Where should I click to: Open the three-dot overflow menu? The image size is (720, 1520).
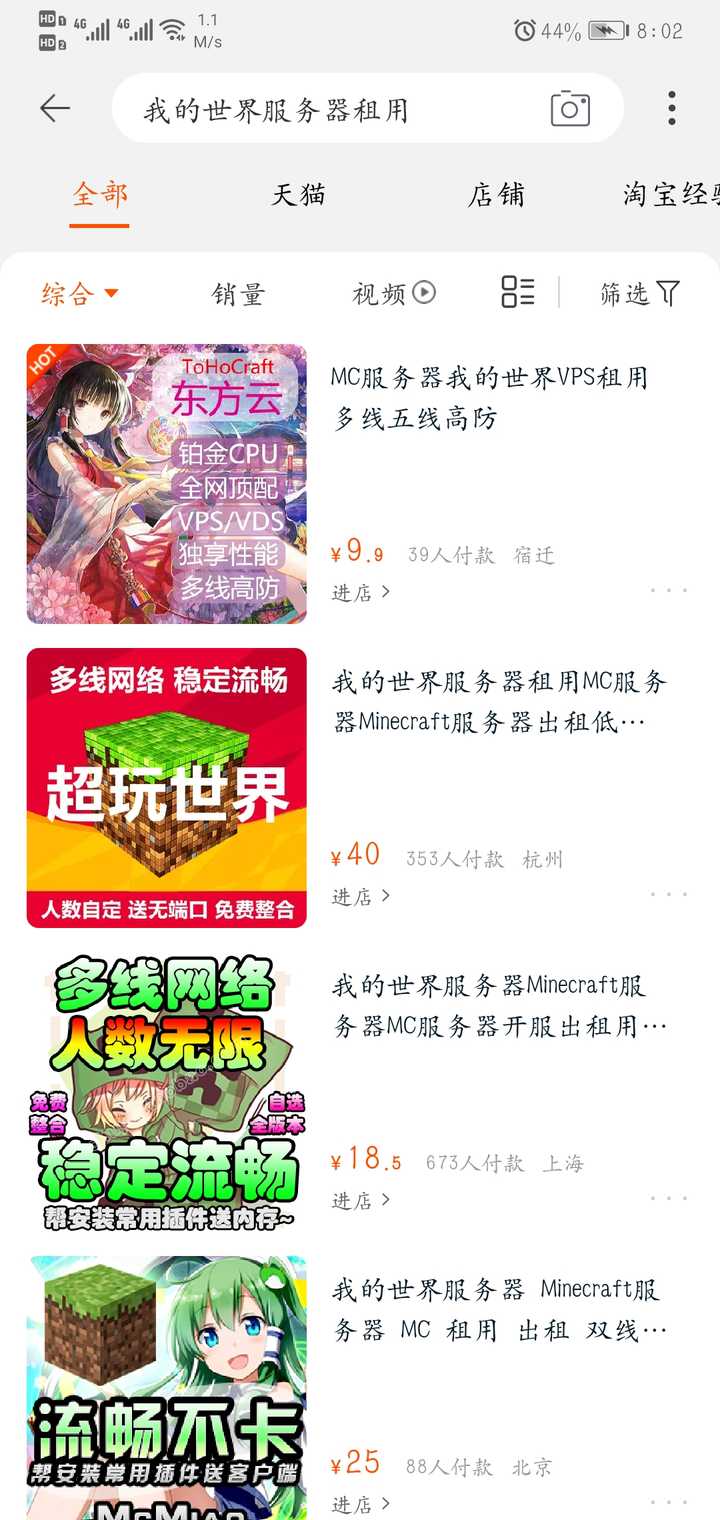(671, 108)
